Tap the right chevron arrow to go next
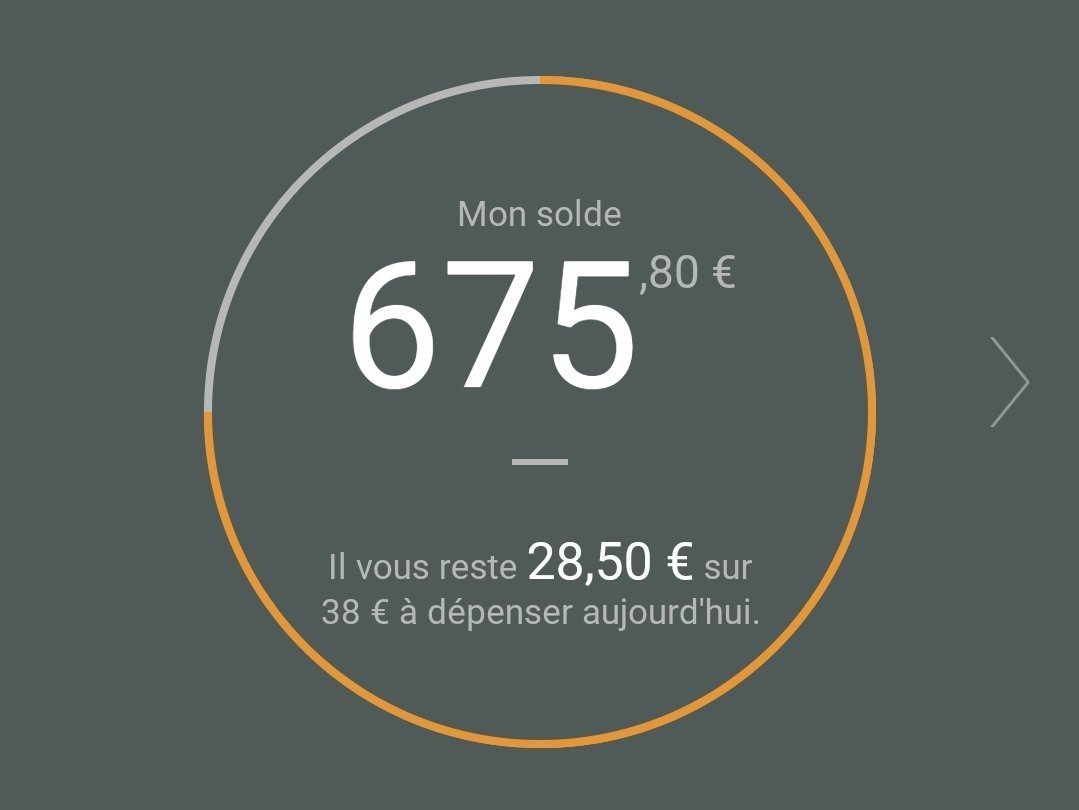Viewport: 1079px width, 810px height. tap(1009, 382)
